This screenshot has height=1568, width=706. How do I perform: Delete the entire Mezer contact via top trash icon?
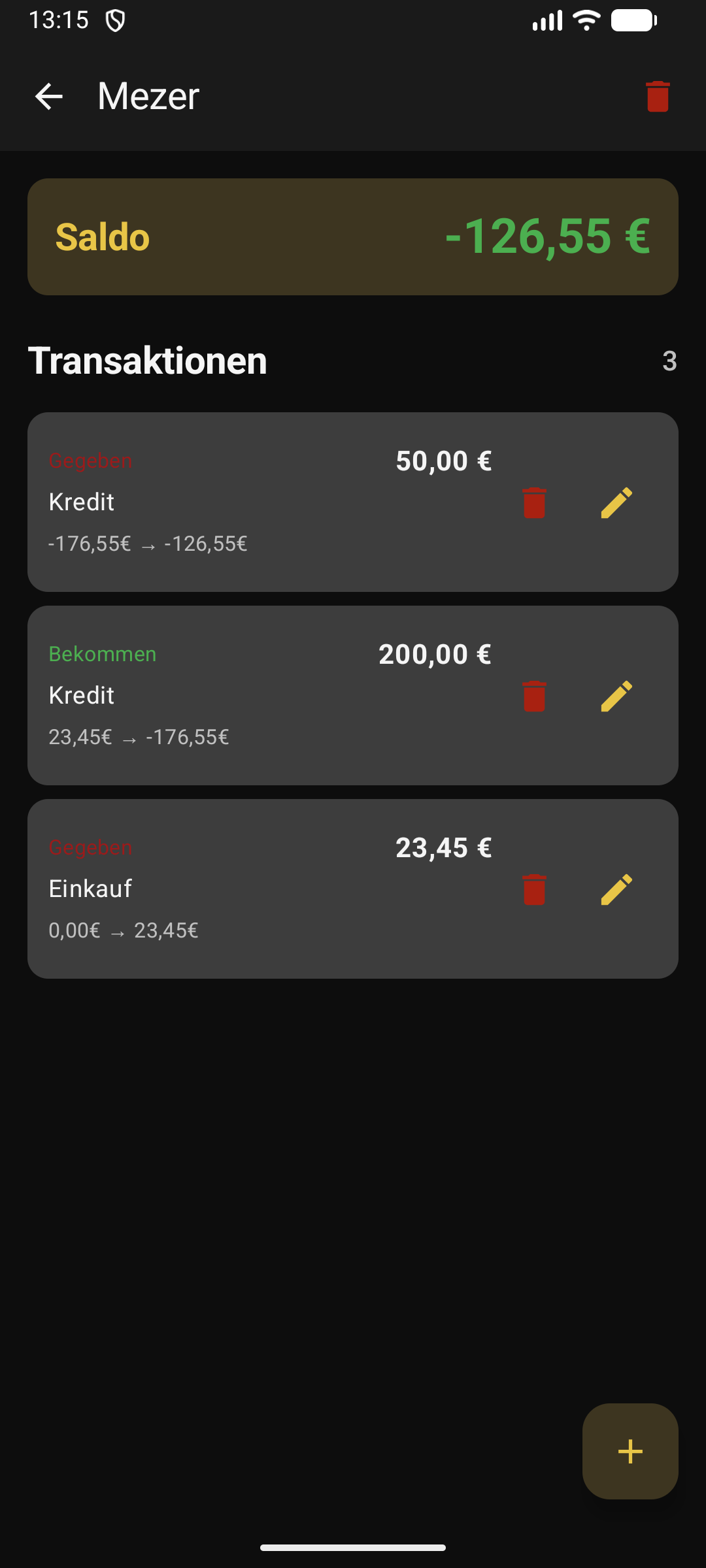point(657,97)
